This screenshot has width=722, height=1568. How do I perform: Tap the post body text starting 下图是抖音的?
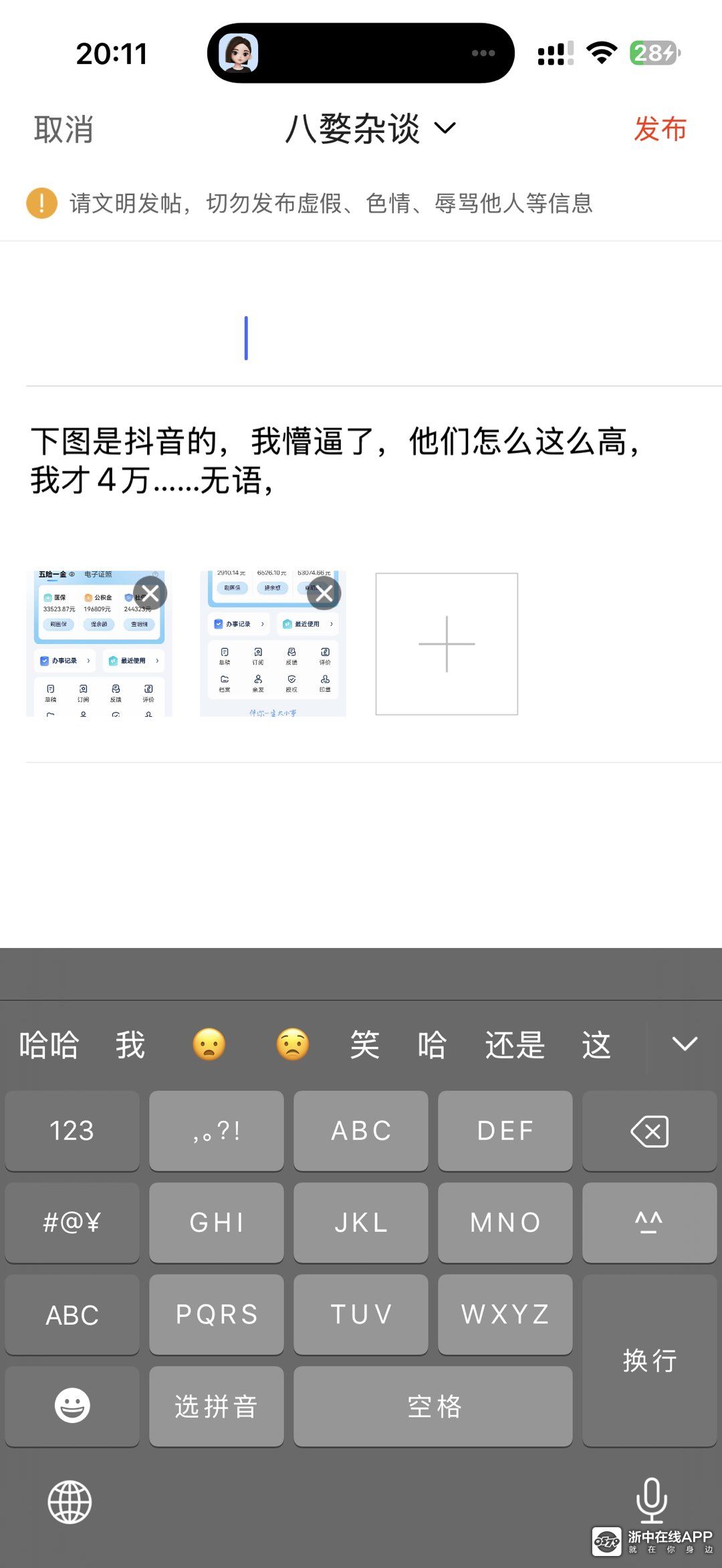click(x=334, y=461)
